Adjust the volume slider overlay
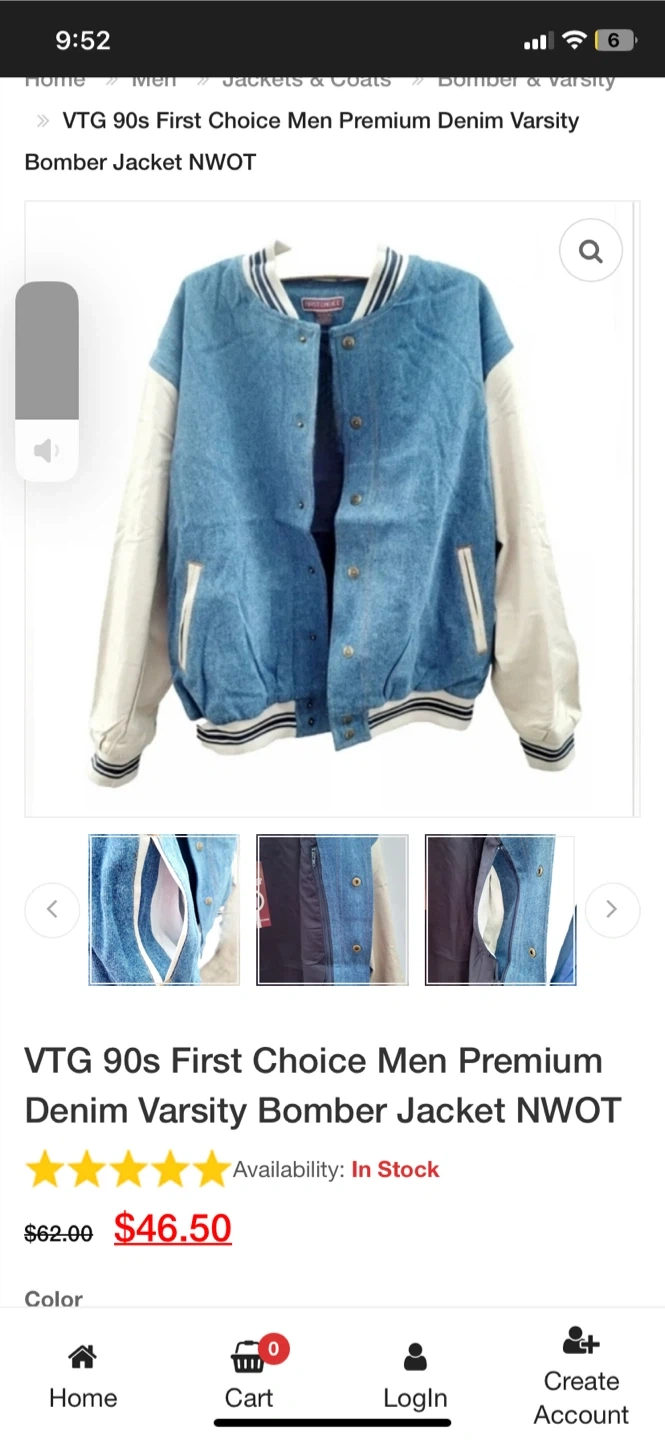The width and height of the screenshot is (665, 1440). click(47, 381)
